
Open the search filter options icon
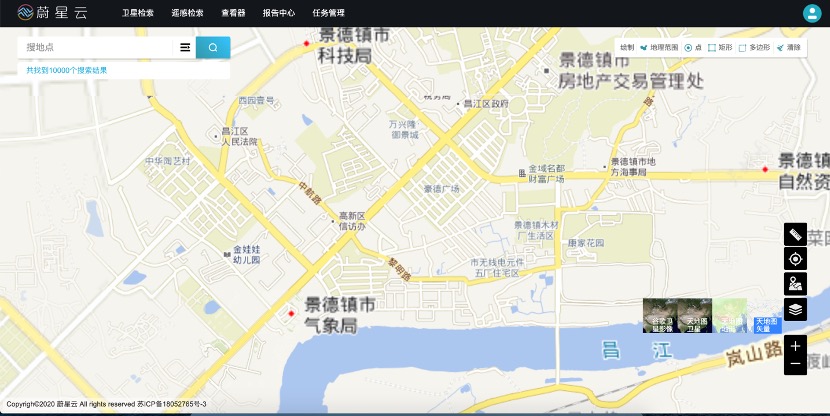pyautogui.click(x=185, y=47)
